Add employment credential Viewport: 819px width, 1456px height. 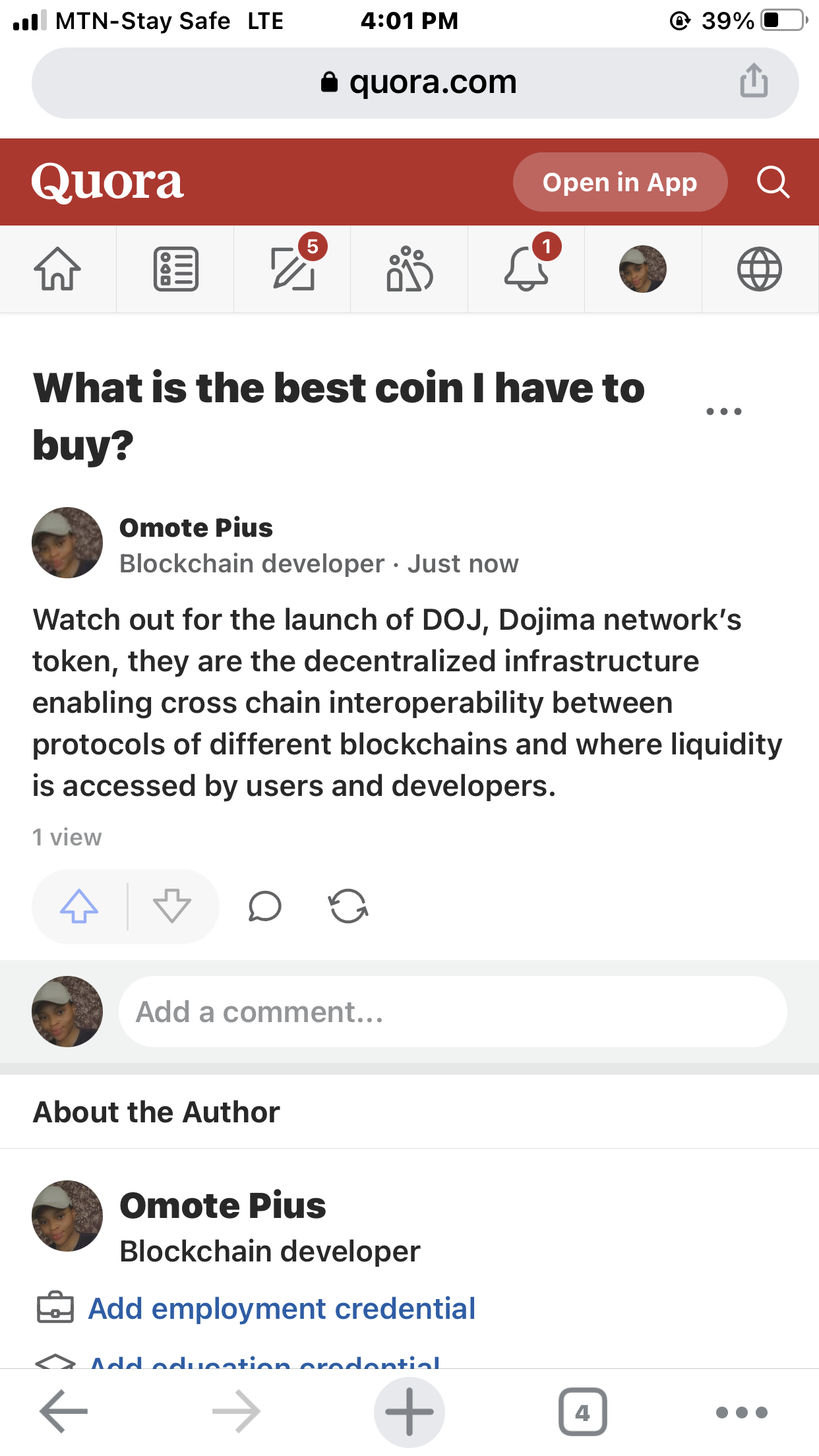282,1308
